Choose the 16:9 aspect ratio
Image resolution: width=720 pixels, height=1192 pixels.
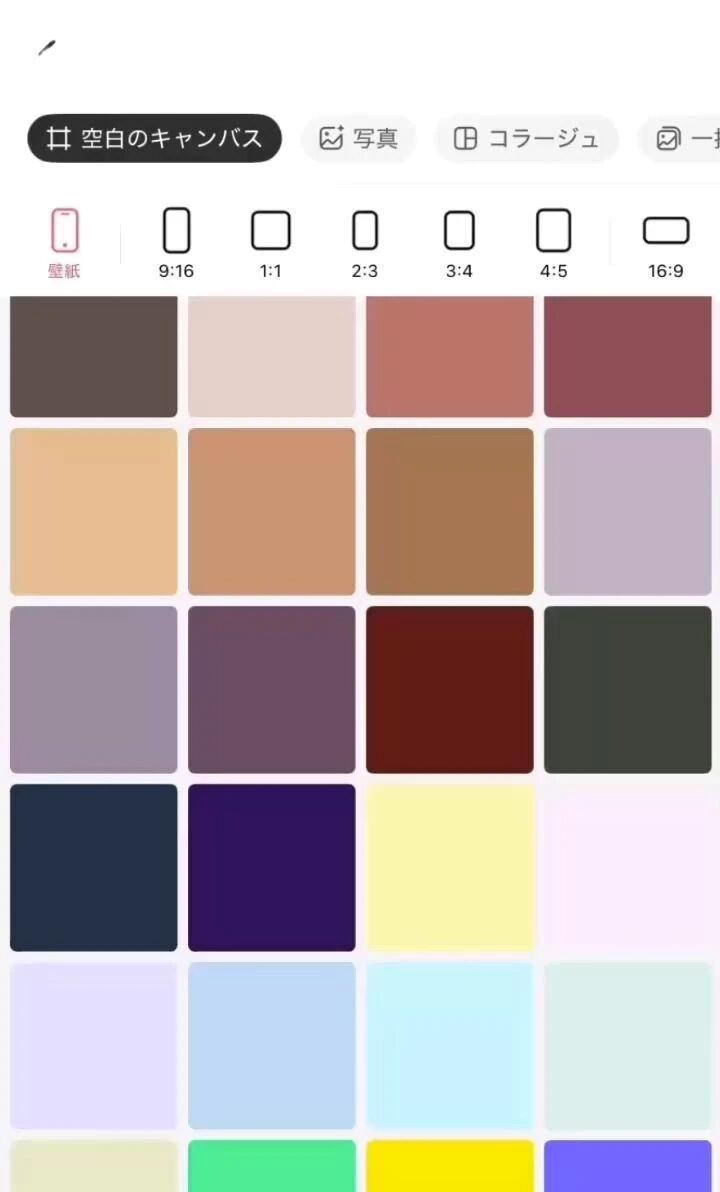pos(665,242)
